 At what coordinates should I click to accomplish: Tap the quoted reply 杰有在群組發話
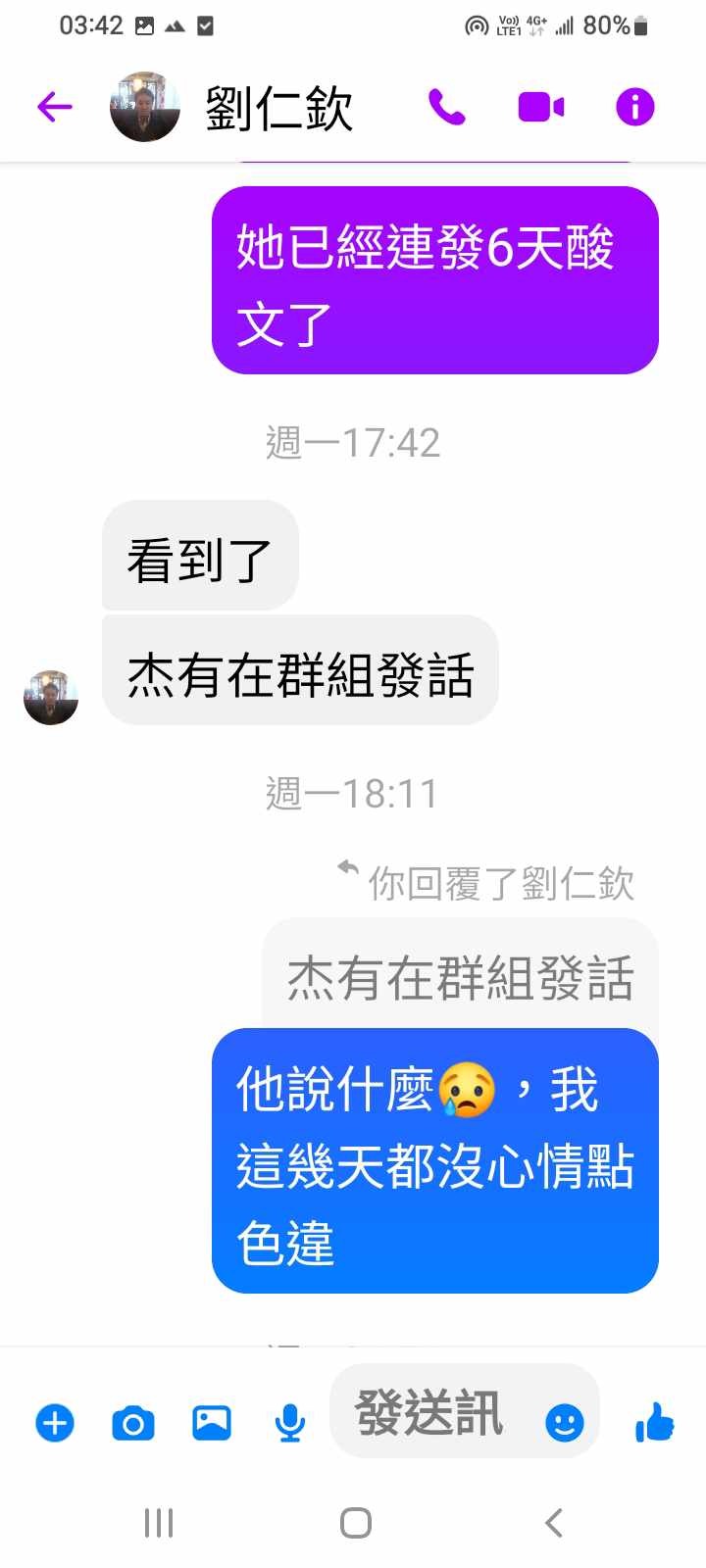(x=460, y=977)
